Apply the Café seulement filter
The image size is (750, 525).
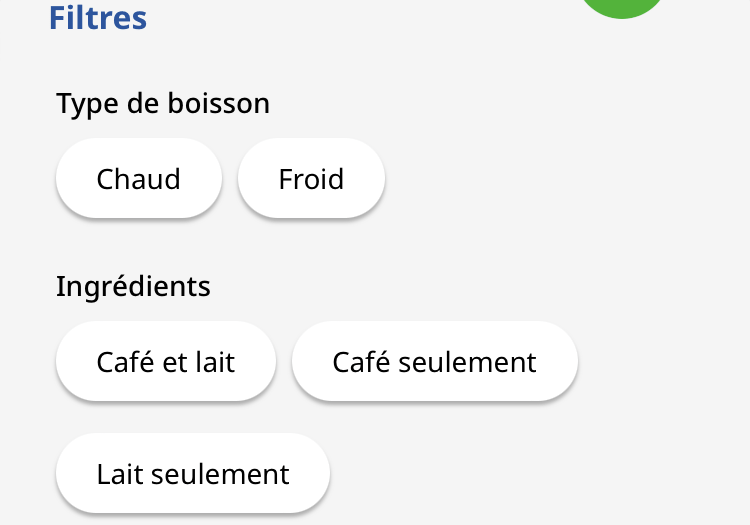(434, 362)
